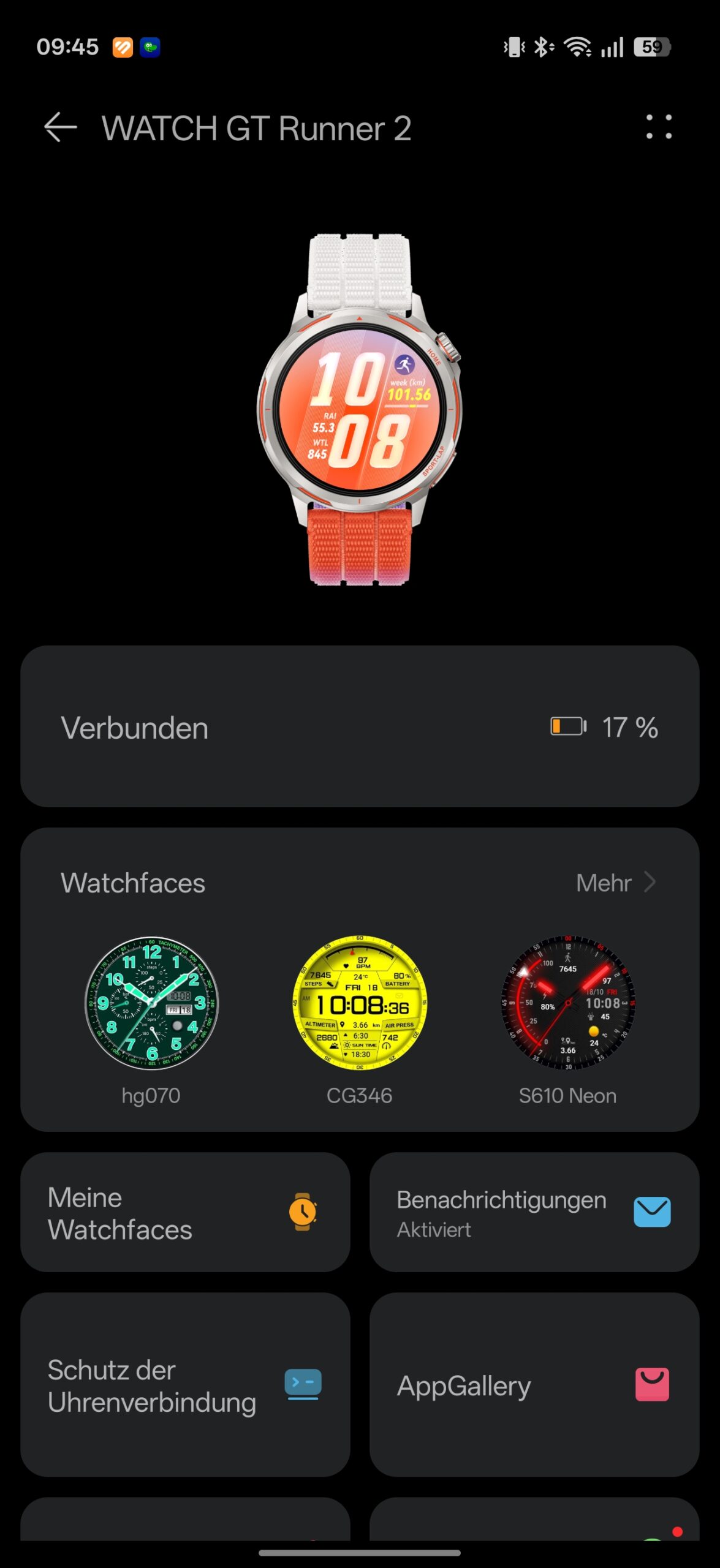Viewport: 720px width, 1568px height.
Task: Open Benachrichtigungen settings
Action: [534, 1213]
